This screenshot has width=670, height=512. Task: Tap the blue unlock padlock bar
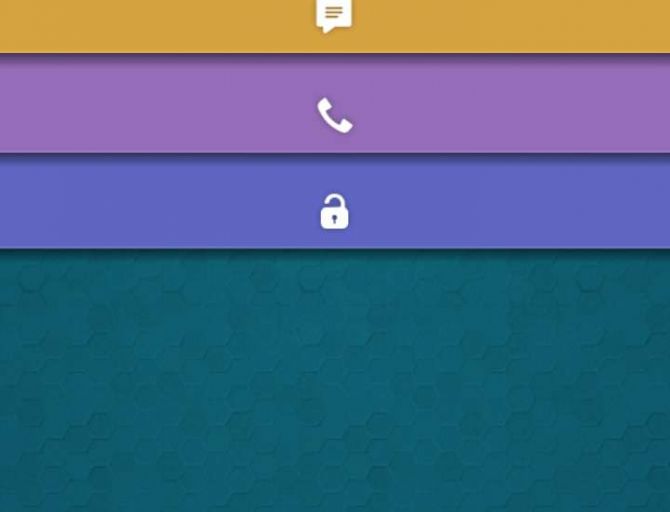(x=334, y=212)
